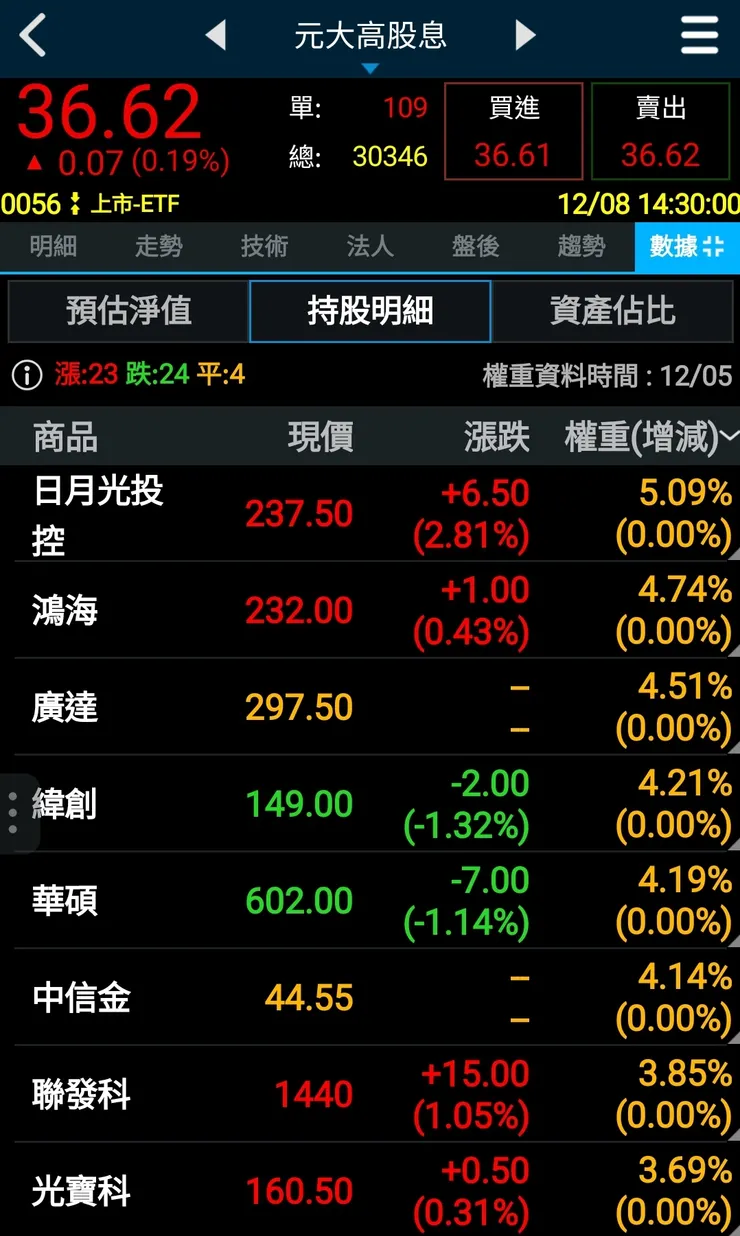Select the 盤後 tab to toggle after-hours view
The image size is (740, 1236).
(x=475, y=247)
